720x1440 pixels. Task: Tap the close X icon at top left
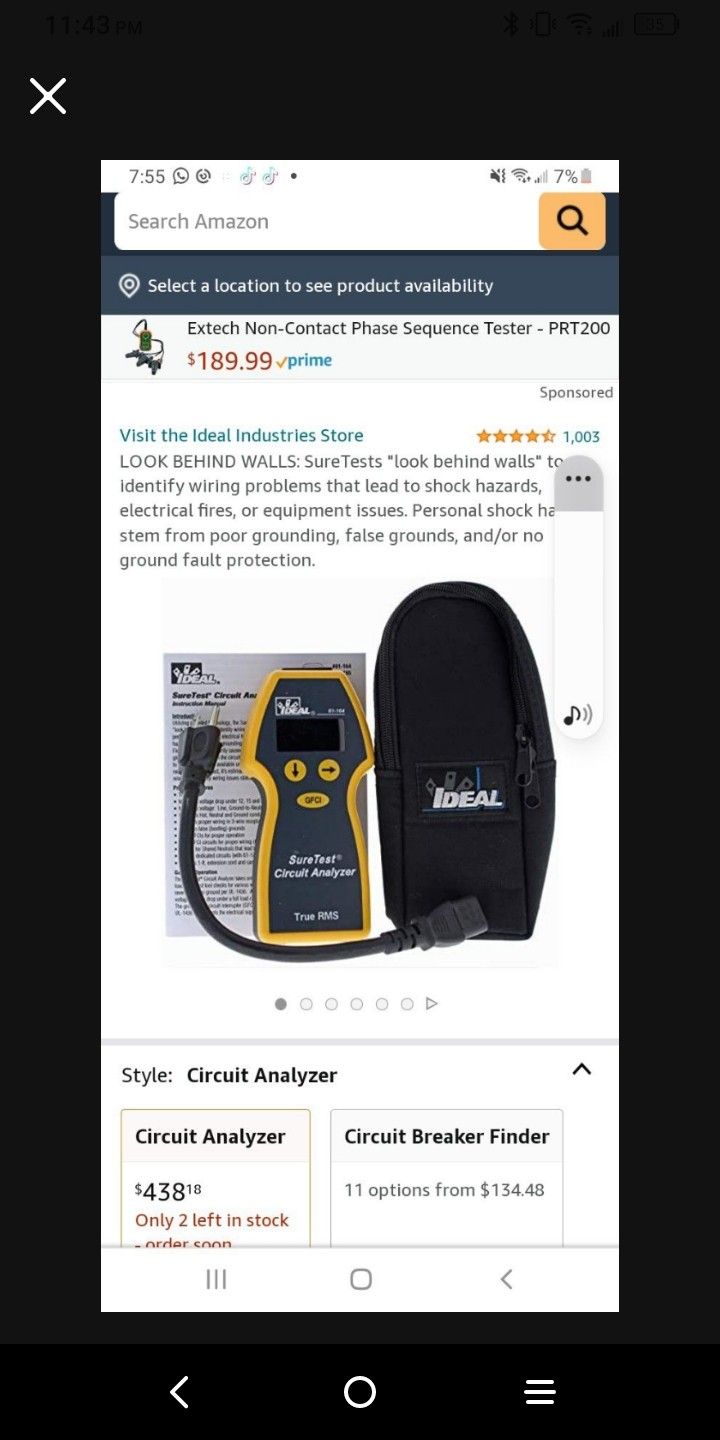click(x=47, y=96)
